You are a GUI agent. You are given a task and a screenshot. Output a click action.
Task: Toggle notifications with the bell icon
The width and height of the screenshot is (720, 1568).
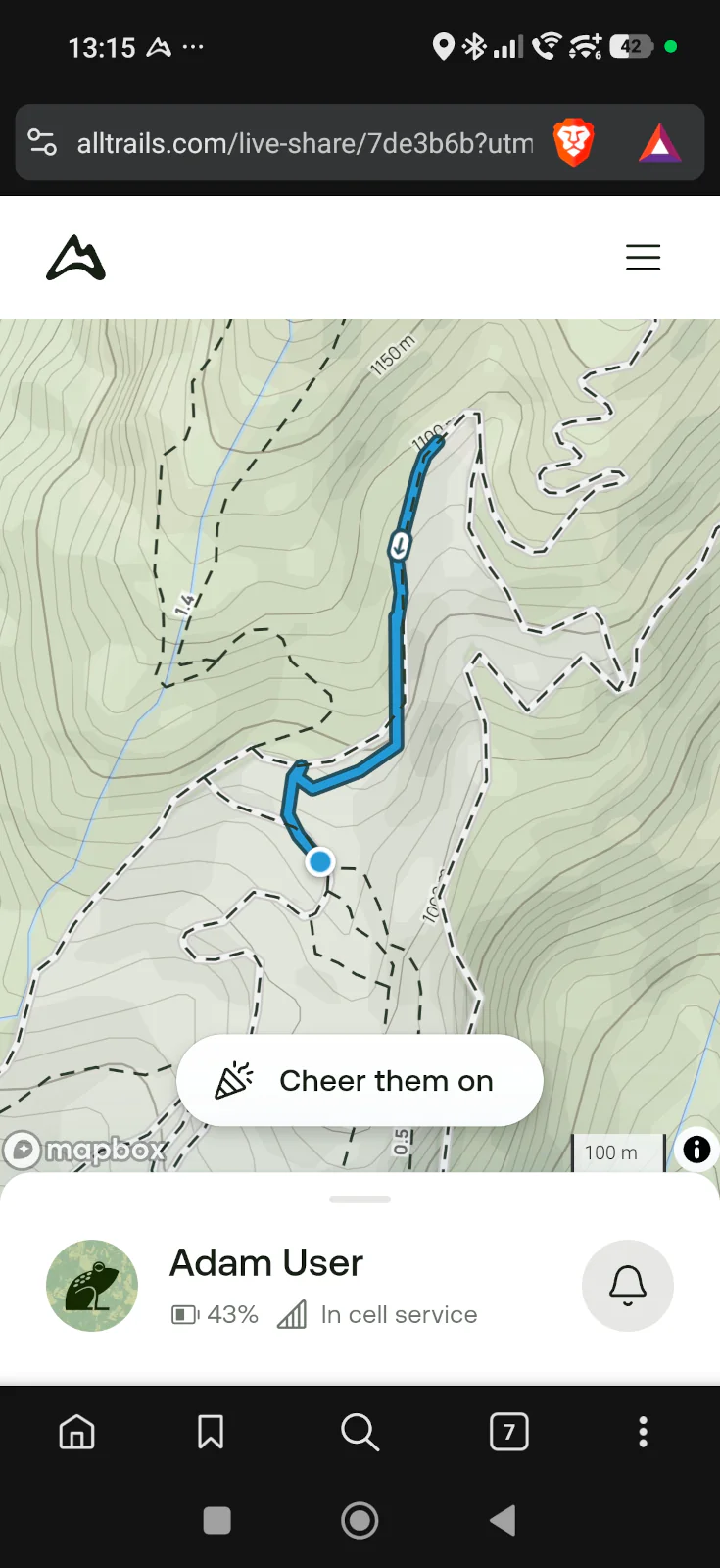click(x=627, y=1285)
